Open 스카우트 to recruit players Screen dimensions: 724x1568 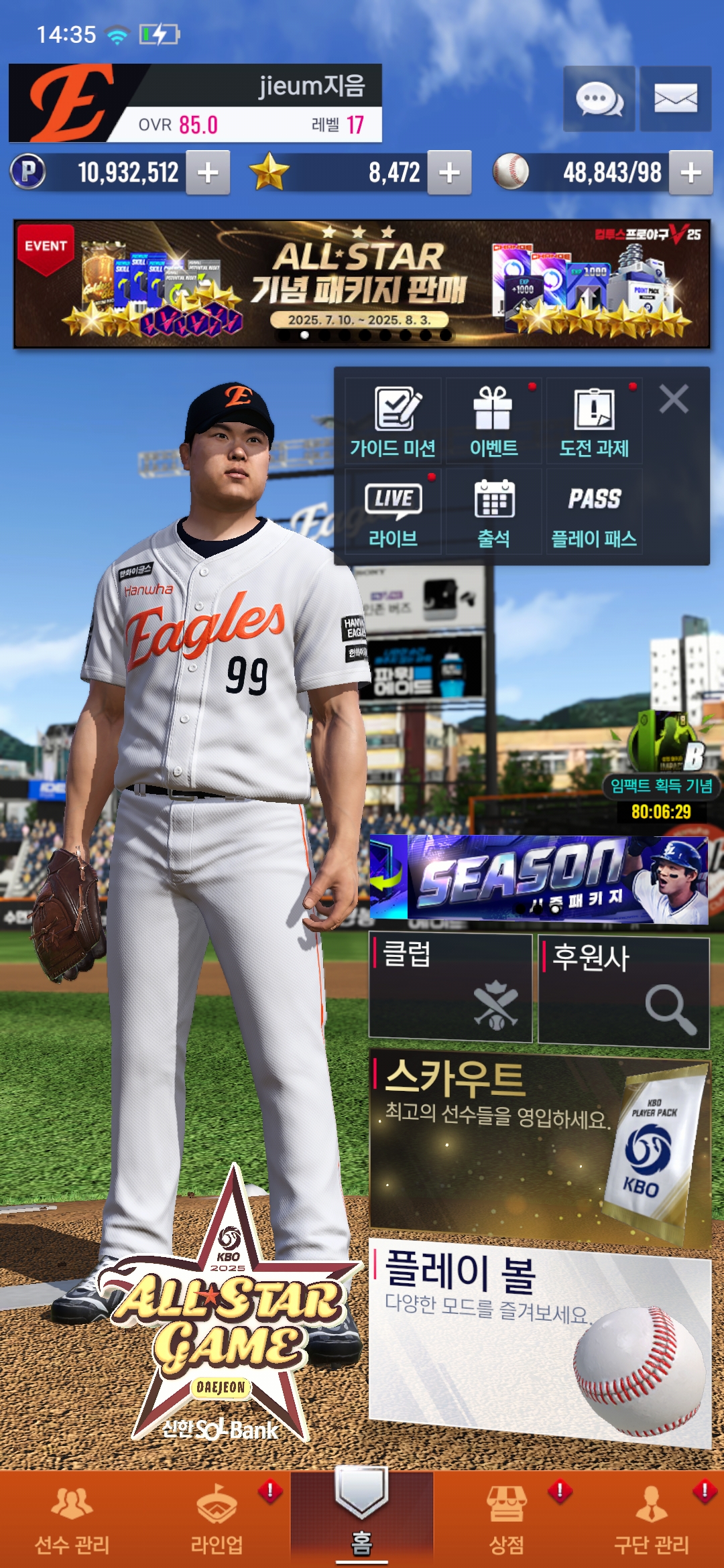(x=538, y=1146)
